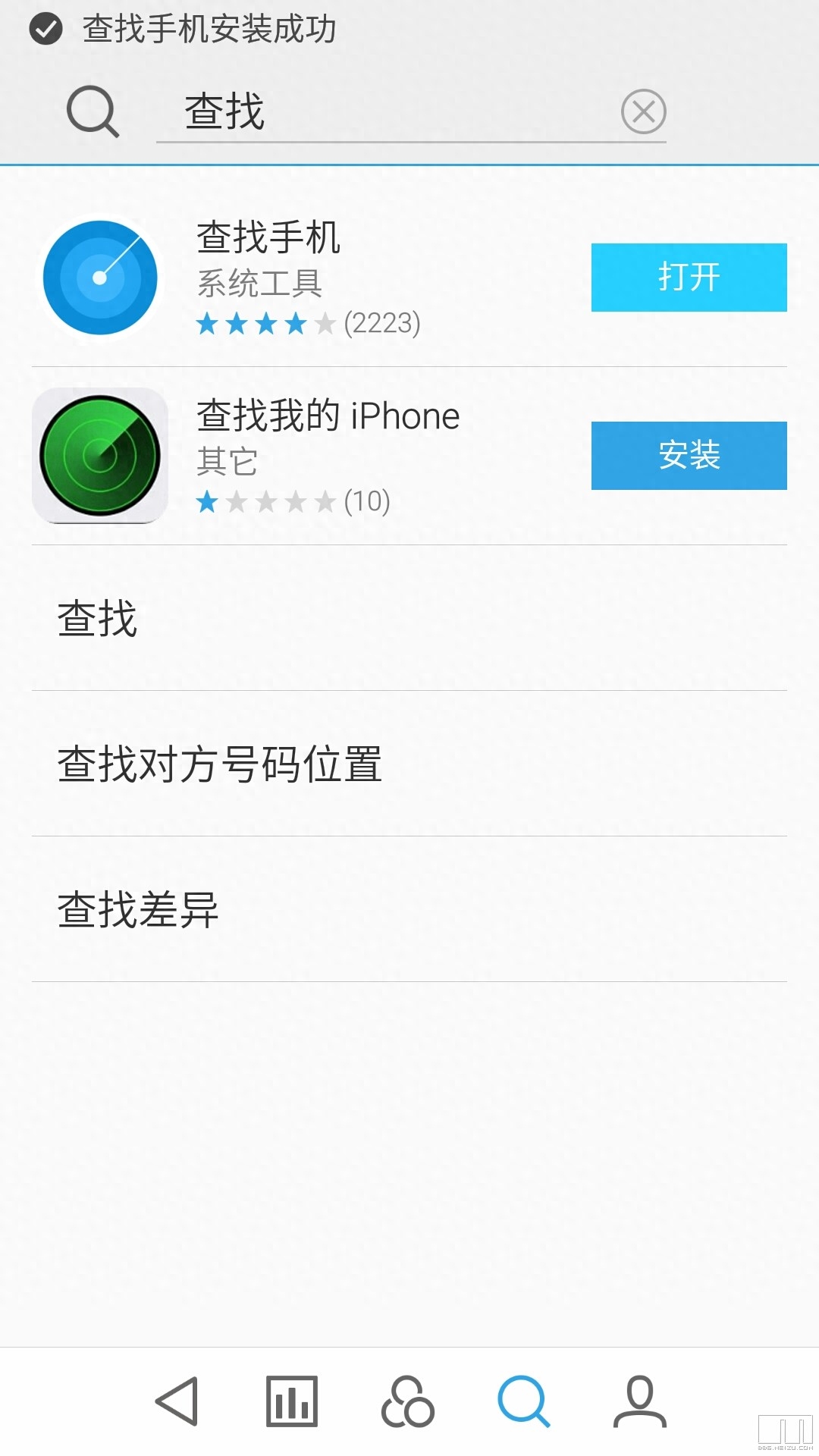Choose the suggestion 查找对方号码位置
This screenshot has height=1456, width=819.
(409, 764)
